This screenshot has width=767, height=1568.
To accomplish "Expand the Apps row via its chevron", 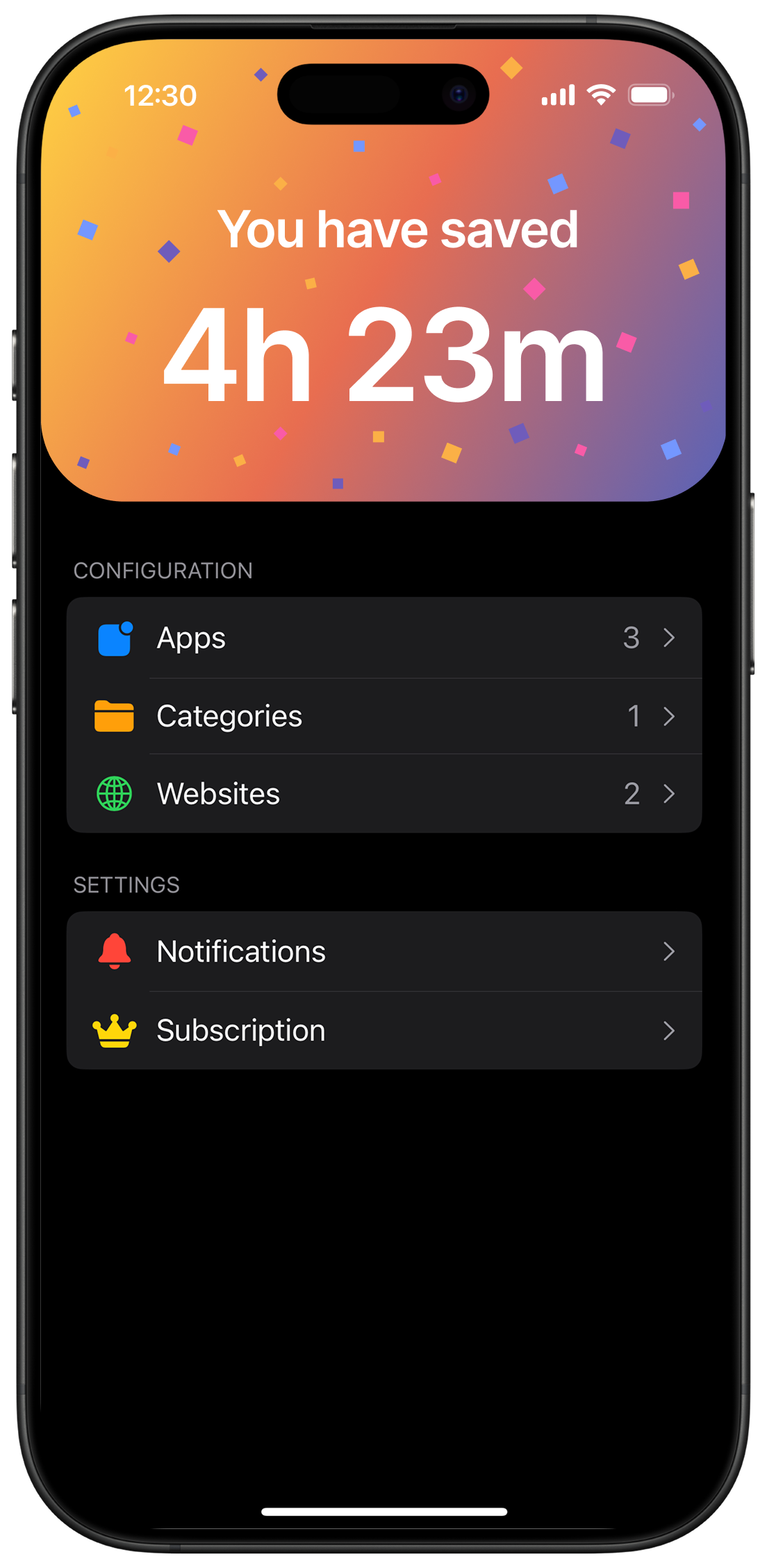I will click(x=669, y=639).
